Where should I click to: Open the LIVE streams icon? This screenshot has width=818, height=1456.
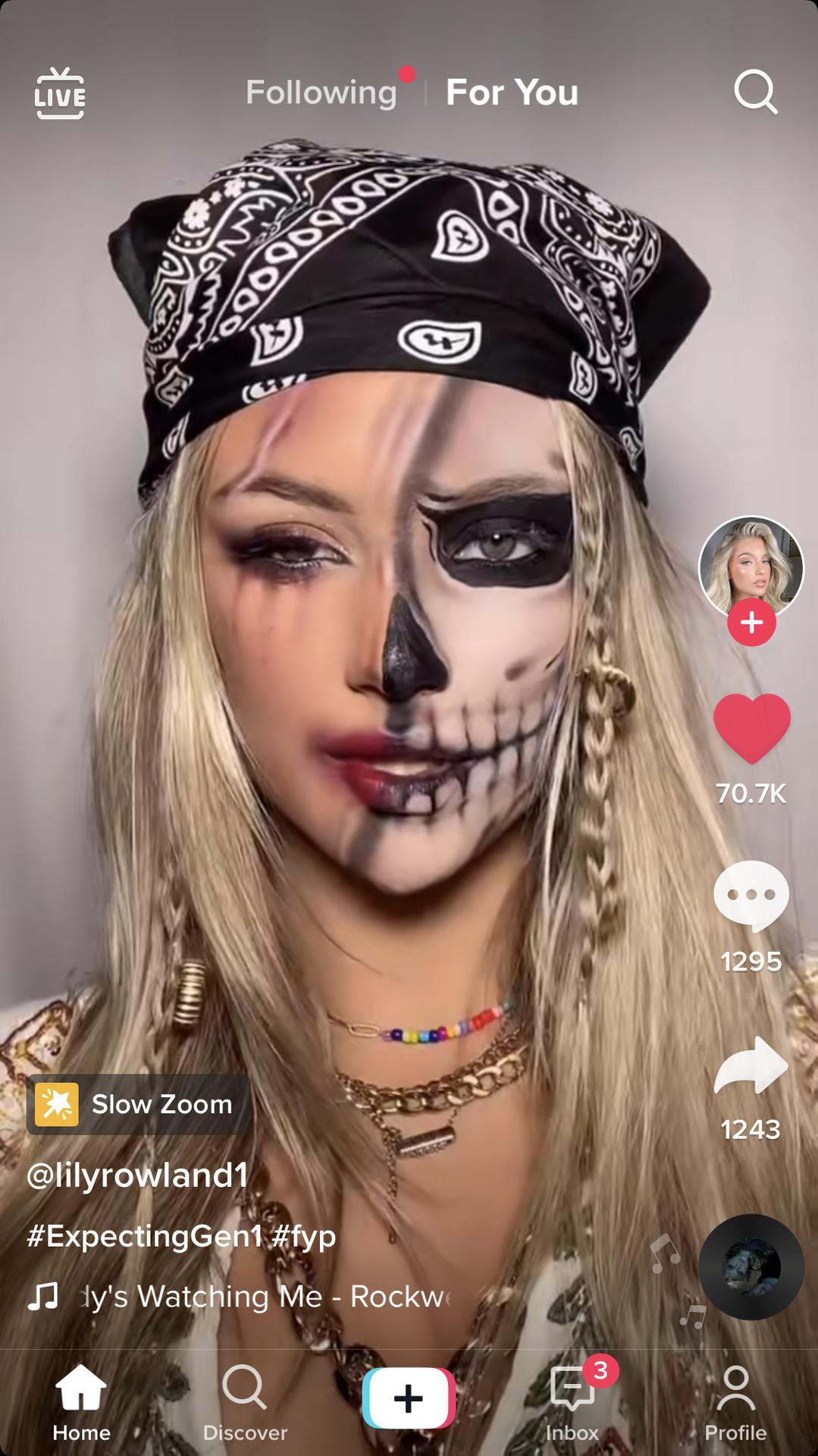[60, 93]
